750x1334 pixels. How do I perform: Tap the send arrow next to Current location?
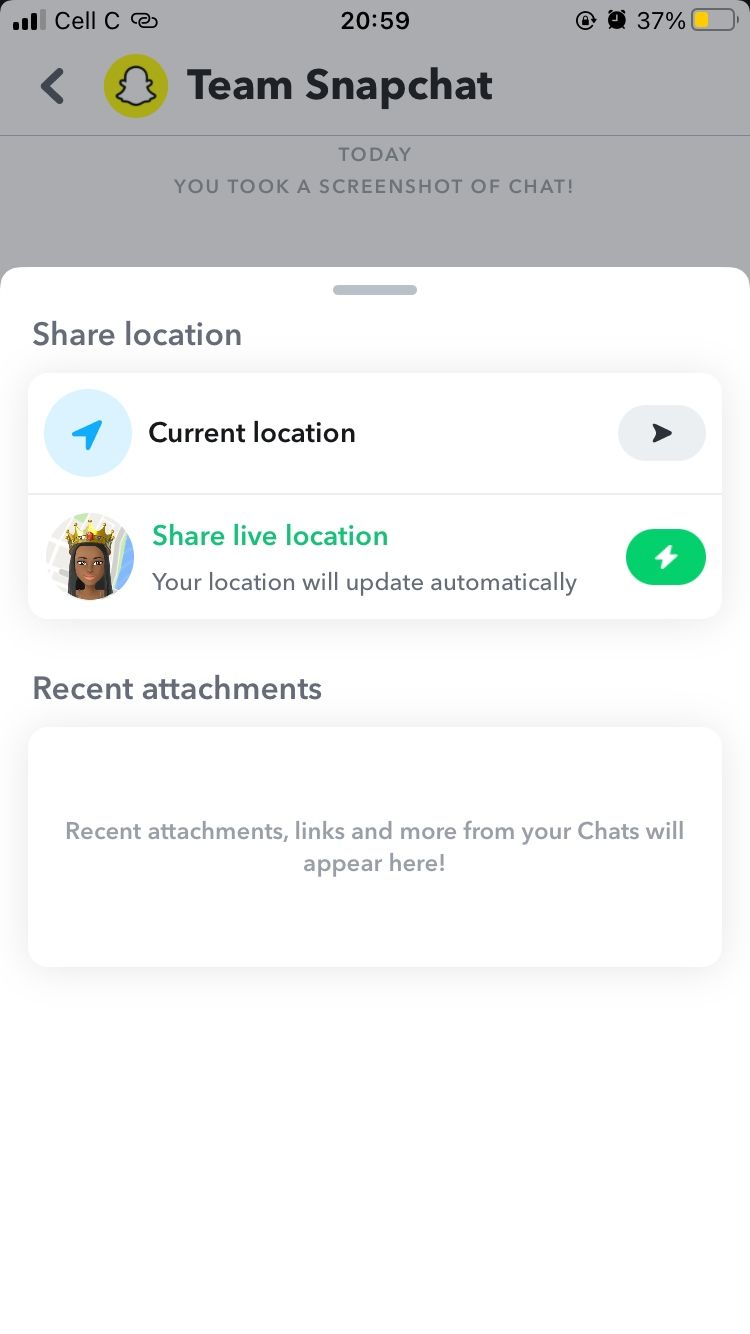coord(661,433)
